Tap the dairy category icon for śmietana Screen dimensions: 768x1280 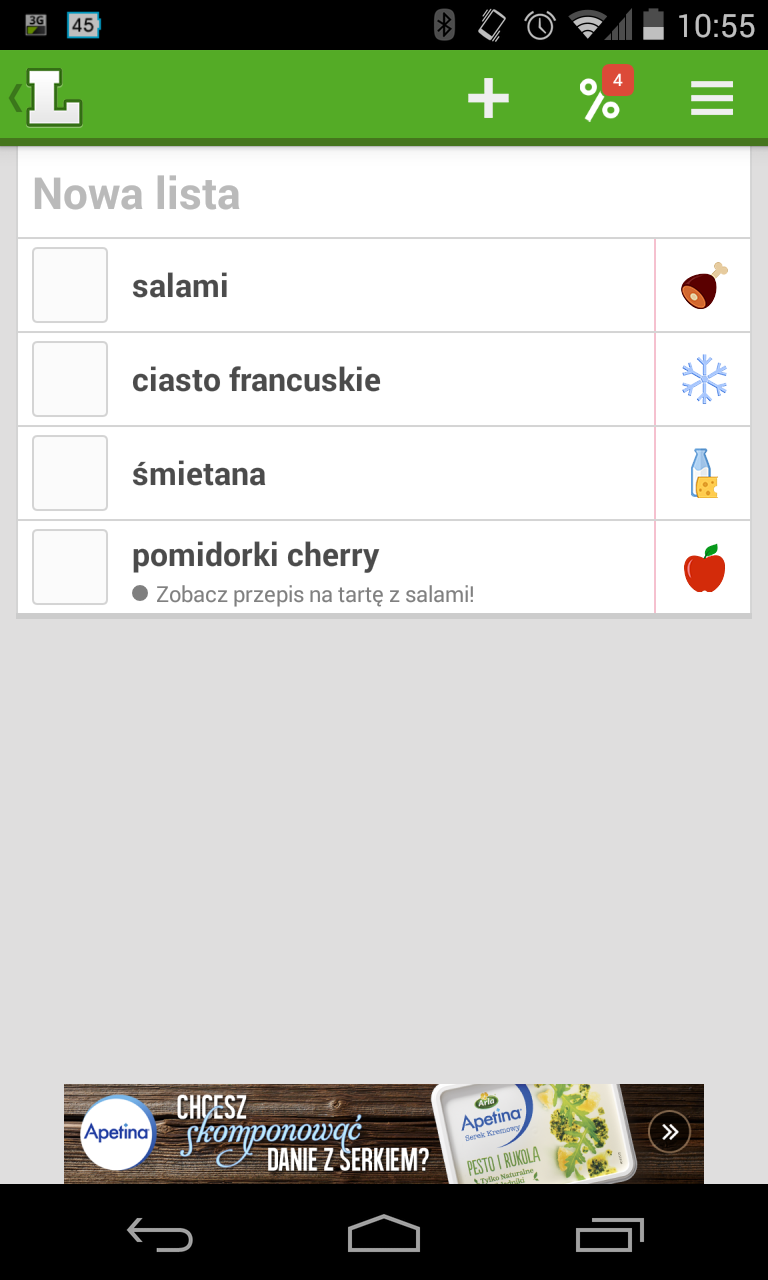click(704, 473)
